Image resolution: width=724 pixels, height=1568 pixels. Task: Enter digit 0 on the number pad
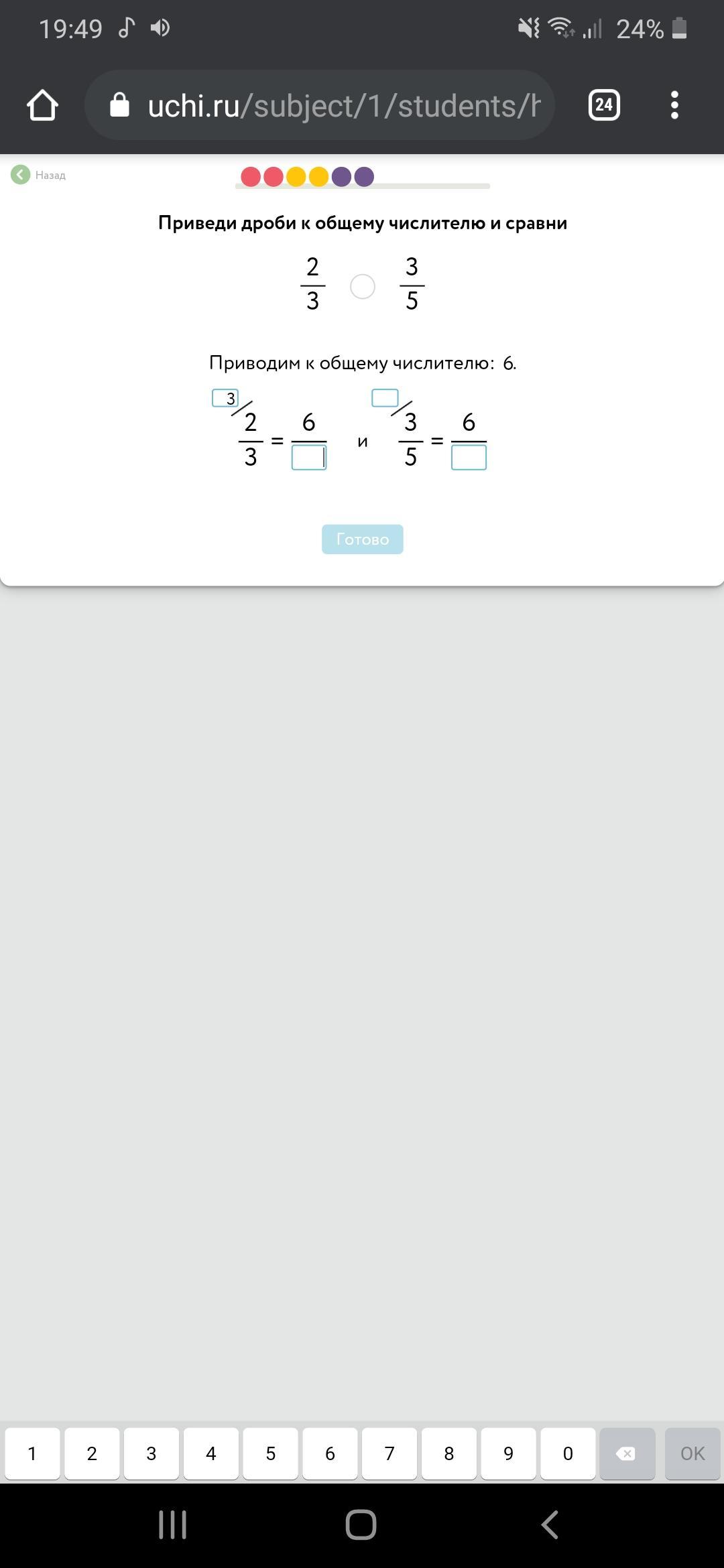click(568, 1453)
